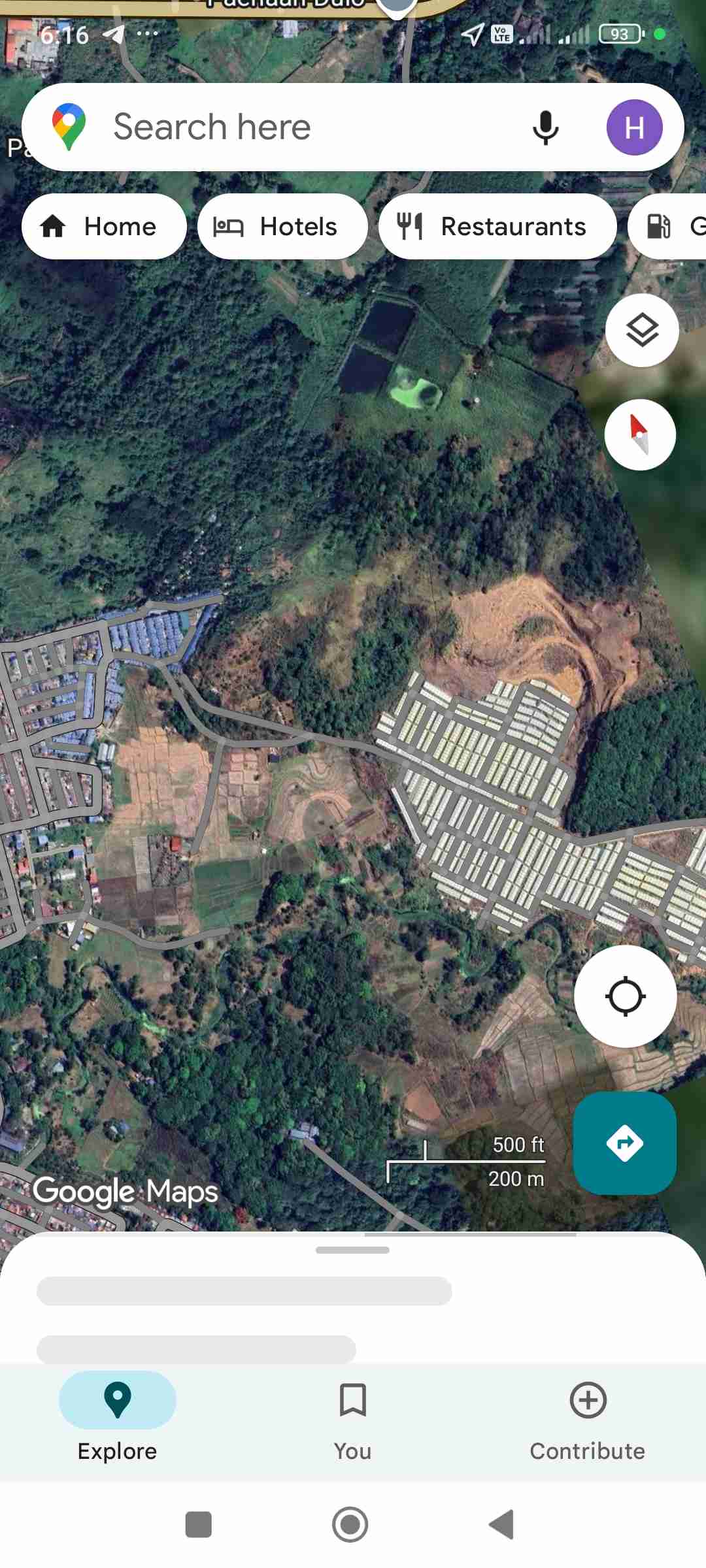Open directions with the blue arrow button
The image size is (706, 1568).
(x=624, y=1143)
